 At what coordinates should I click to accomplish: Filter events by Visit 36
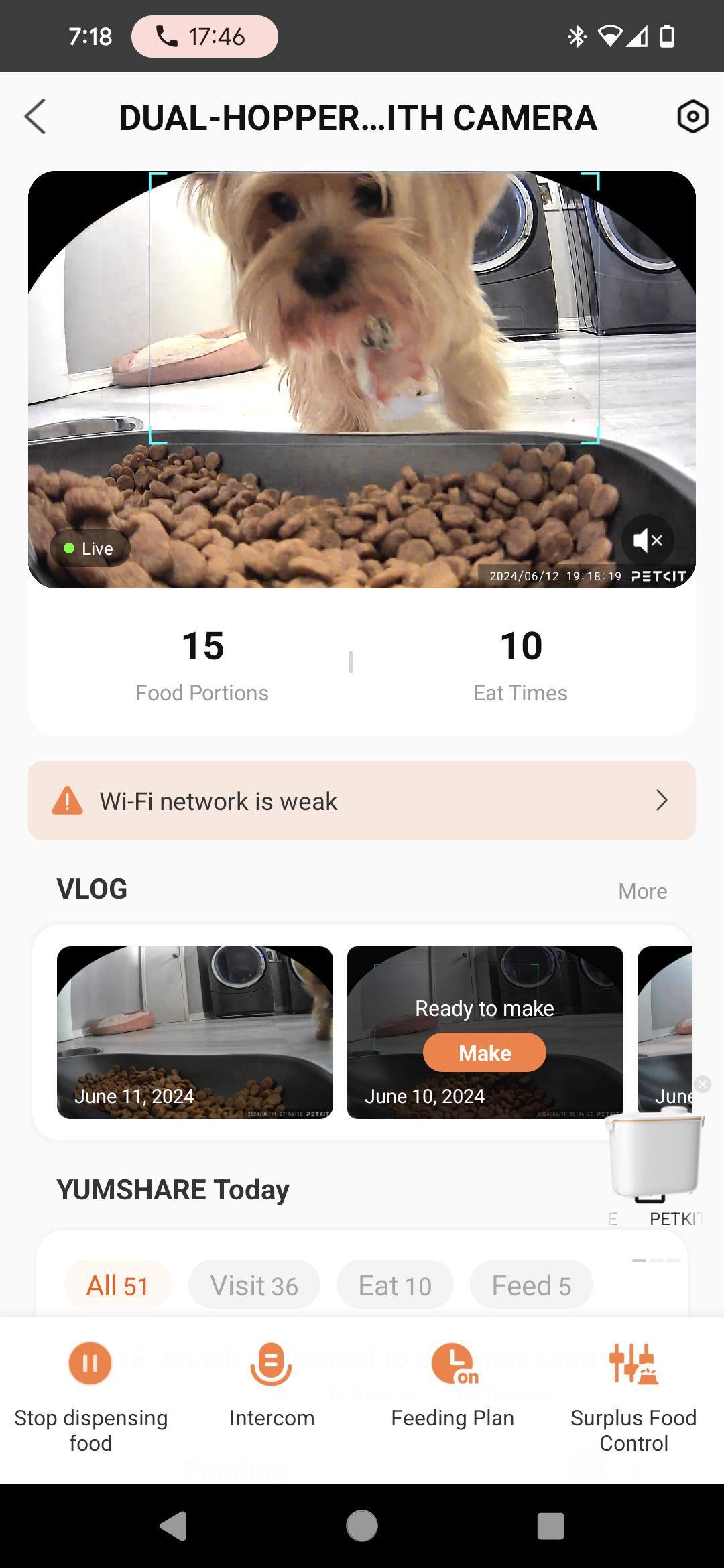[x=254, y=1285]
